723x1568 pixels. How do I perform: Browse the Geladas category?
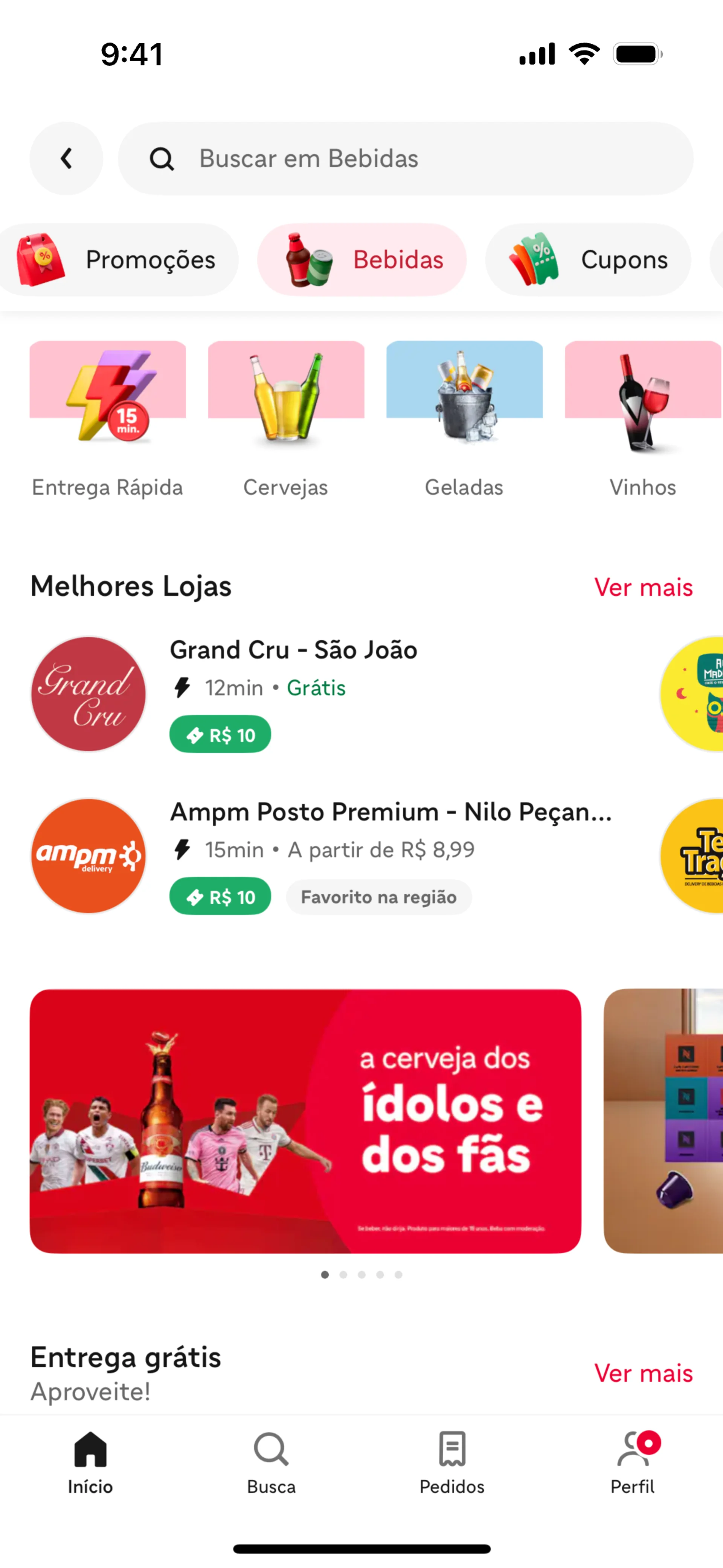464,419
